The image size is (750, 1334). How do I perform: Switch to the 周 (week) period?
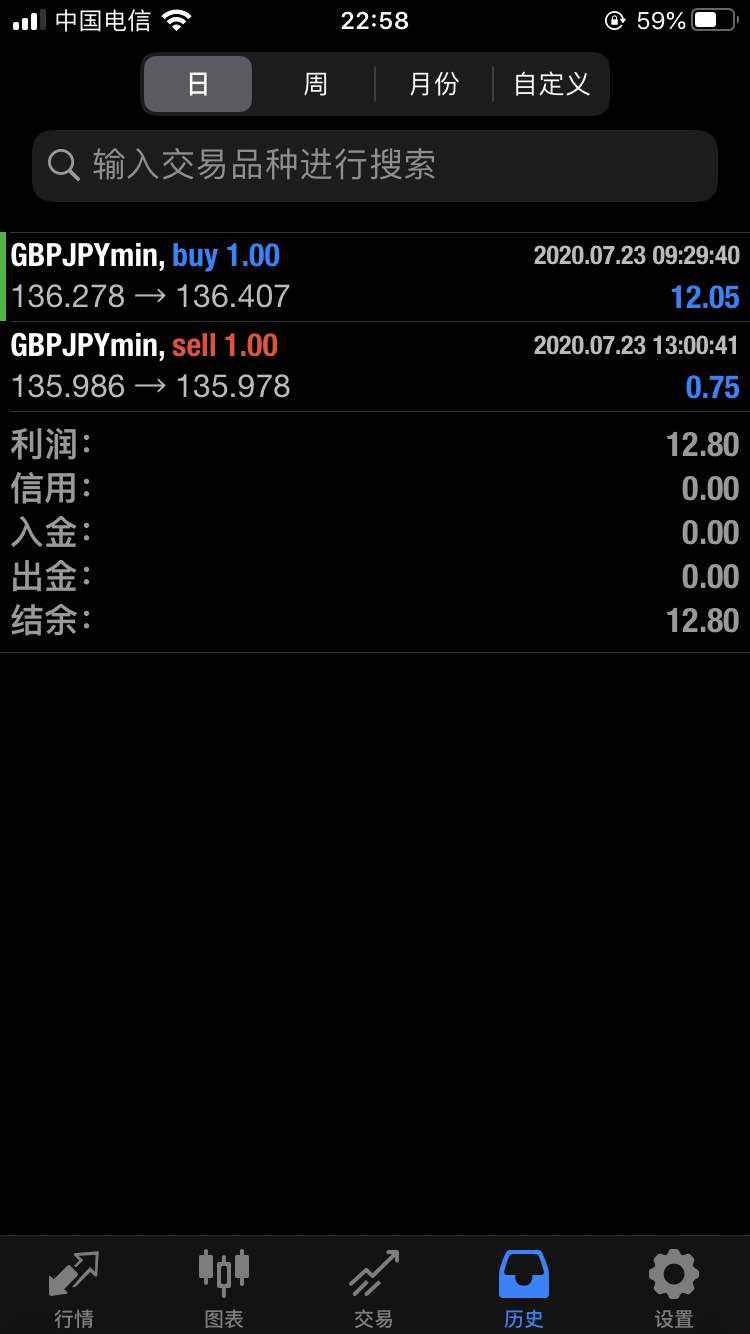tap(315, 84)
